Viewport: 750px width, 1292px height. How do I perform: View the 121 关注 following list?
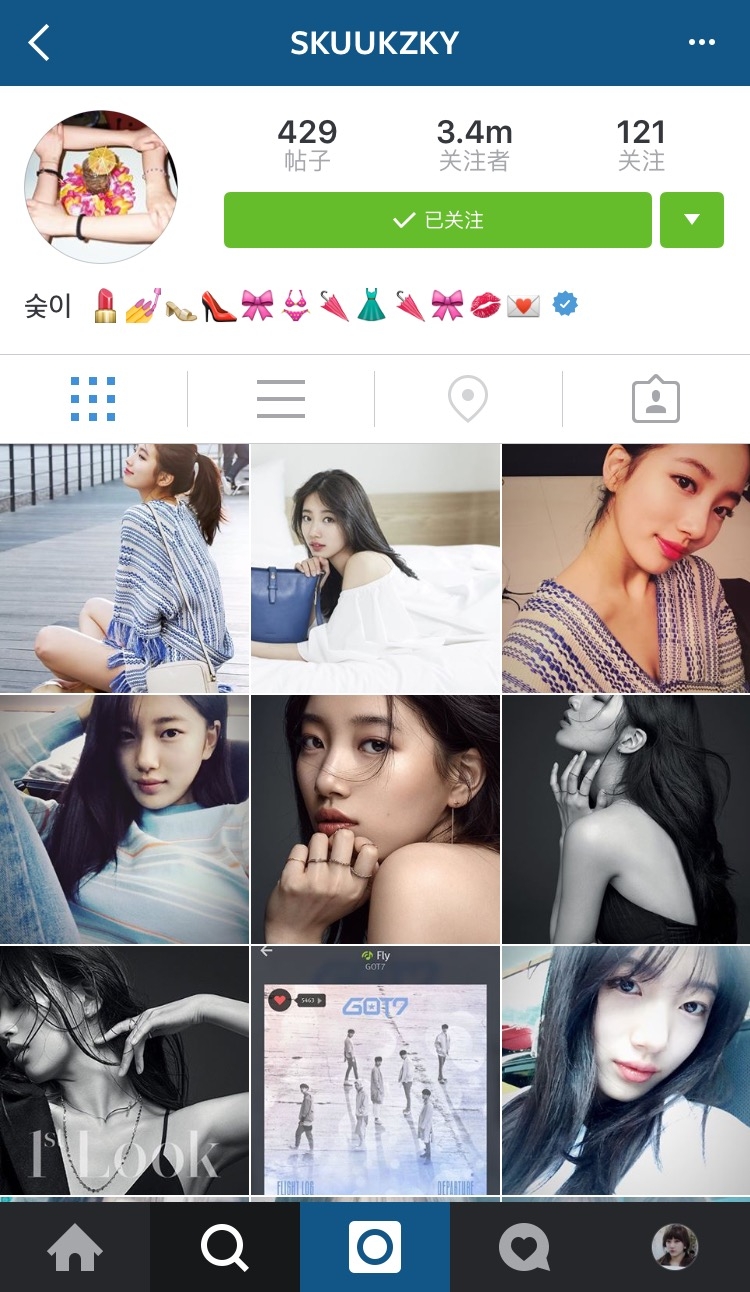pyautogui.click(x=641, y=145)
